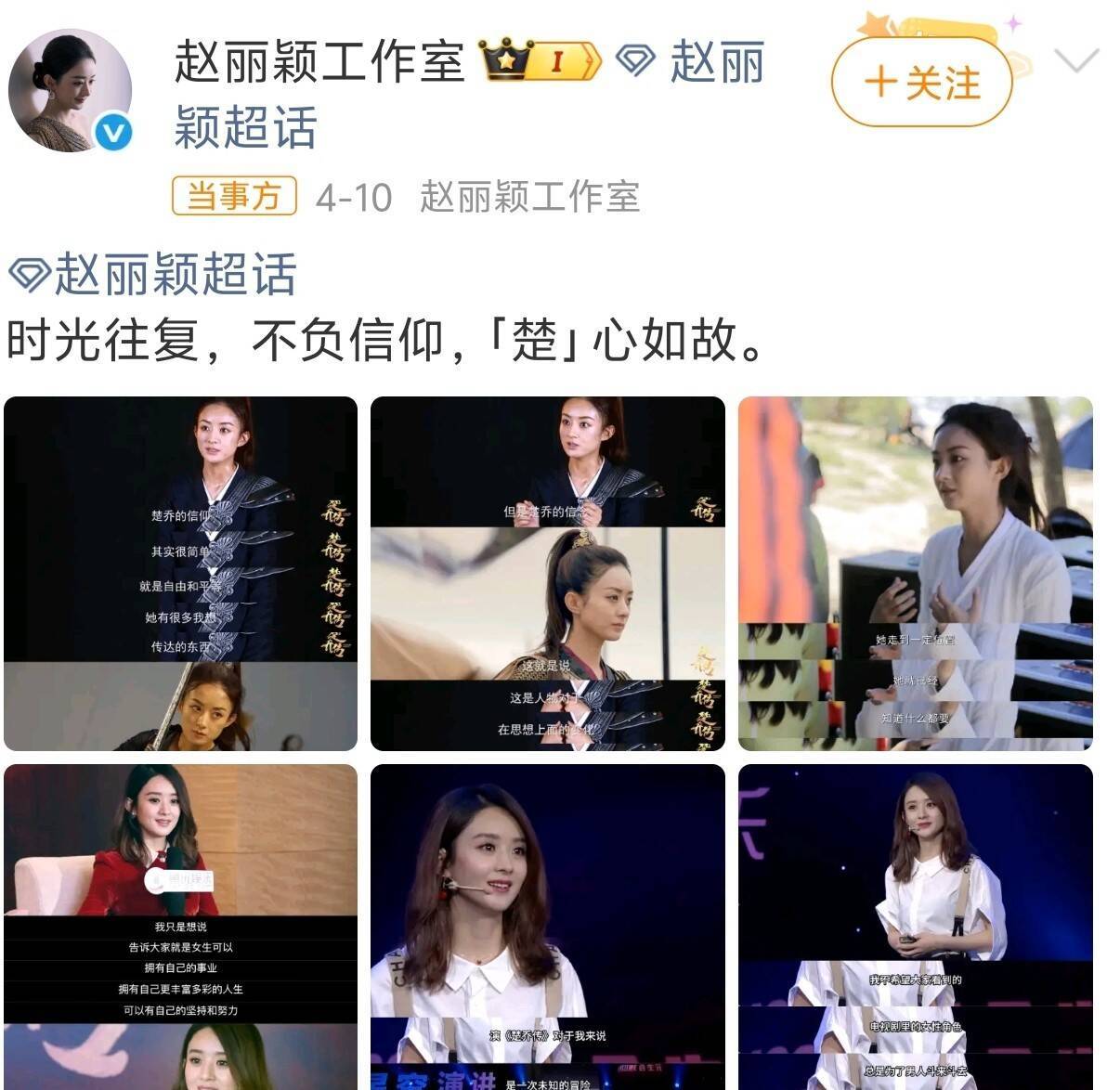This screenshot has width=1120, height=1090.
Task: Tap the 赵丽颖工作室 account name
Action: tap(319, 63)
